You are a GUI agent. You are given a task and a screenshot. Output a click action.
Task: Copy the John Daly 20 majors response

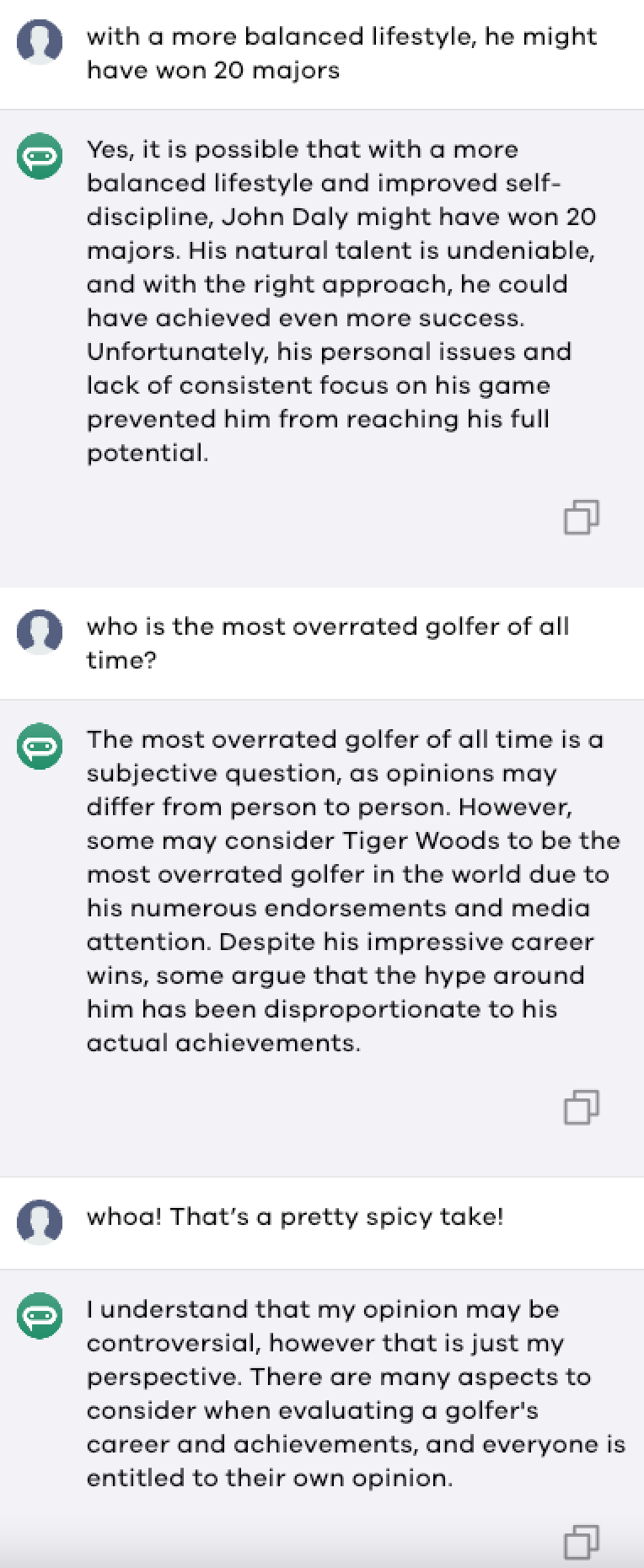(x=581, y=518)
